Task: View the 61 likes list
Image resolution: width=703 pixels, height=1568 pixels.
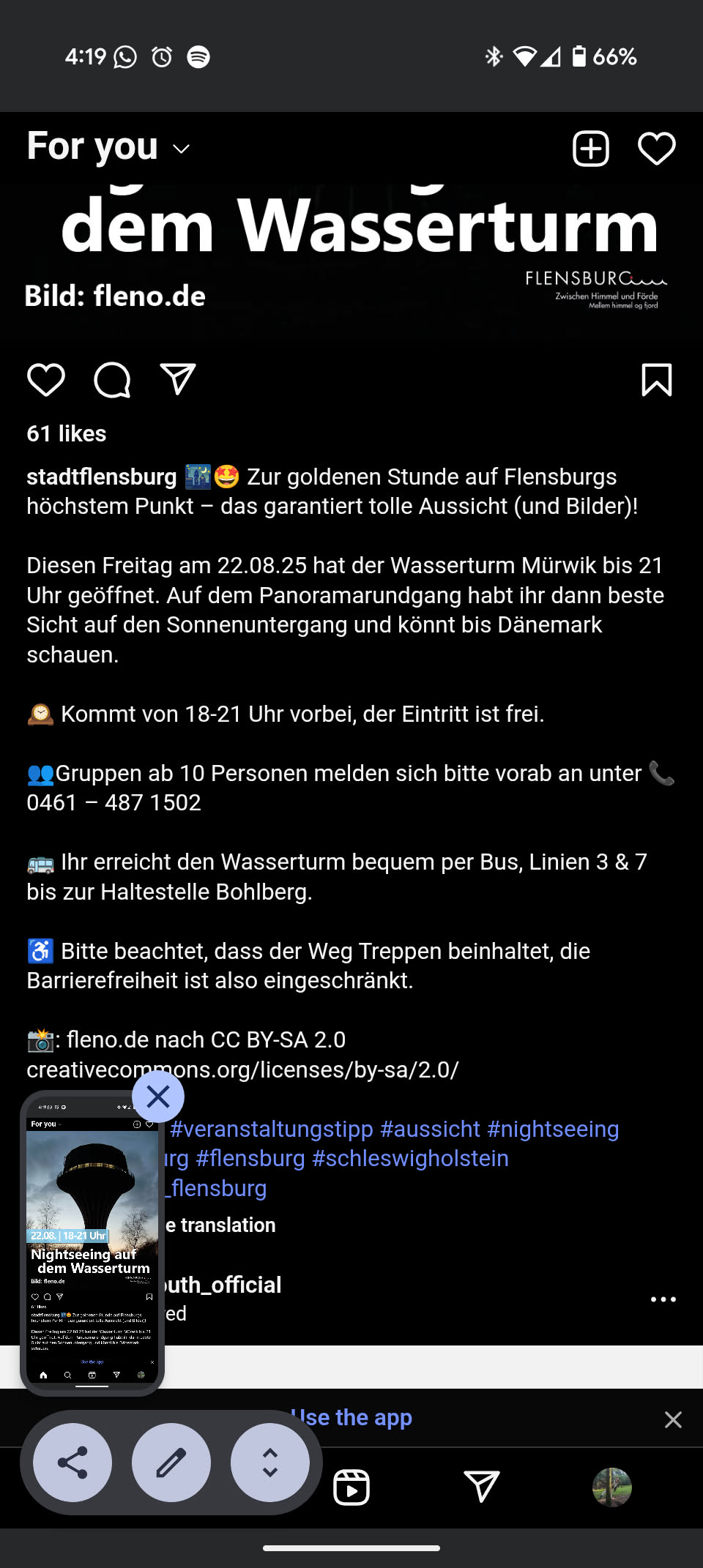Action: (67, 434)
